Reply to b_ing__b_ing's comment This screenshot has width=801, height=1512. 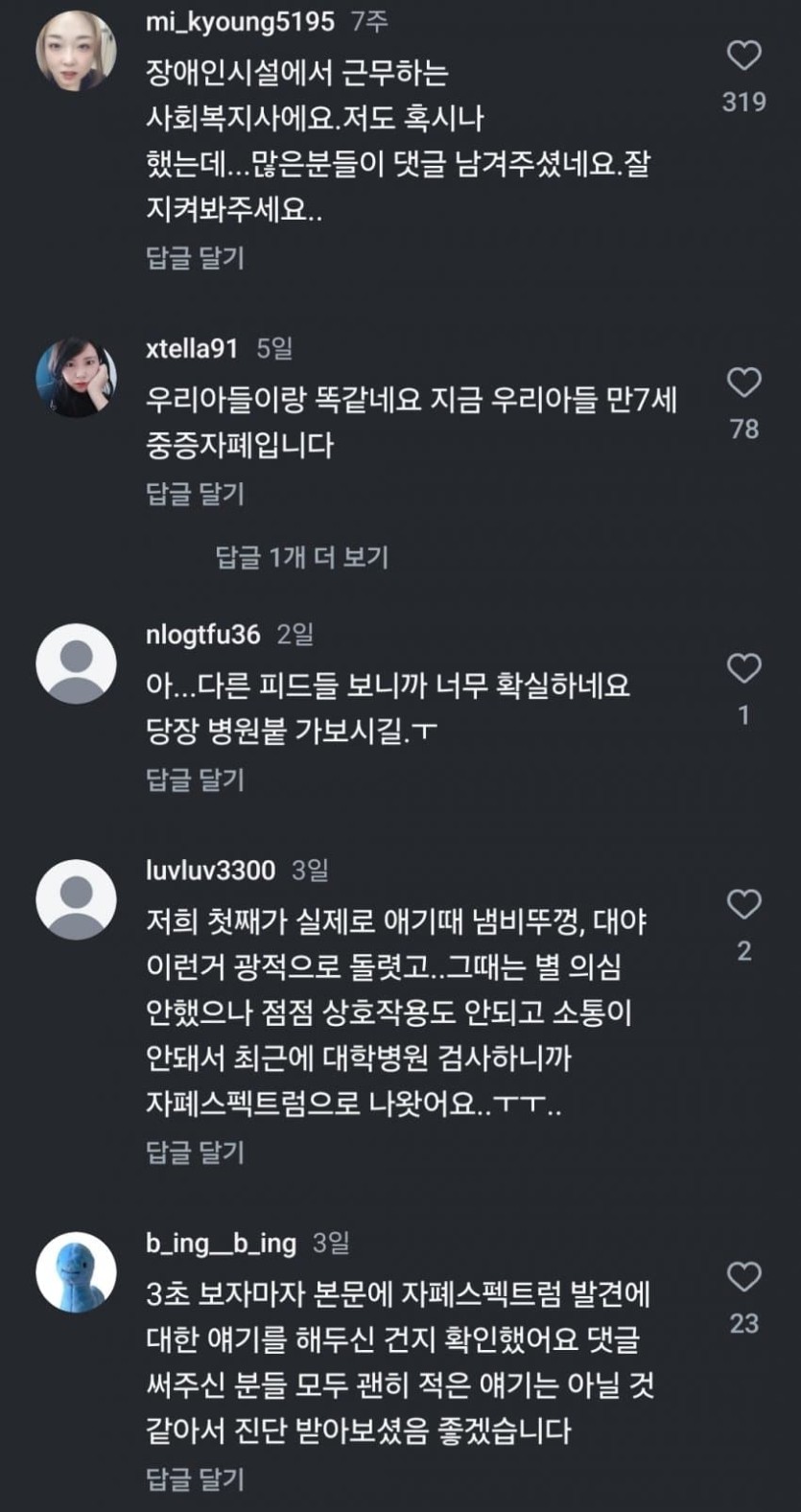point(196,1478)
